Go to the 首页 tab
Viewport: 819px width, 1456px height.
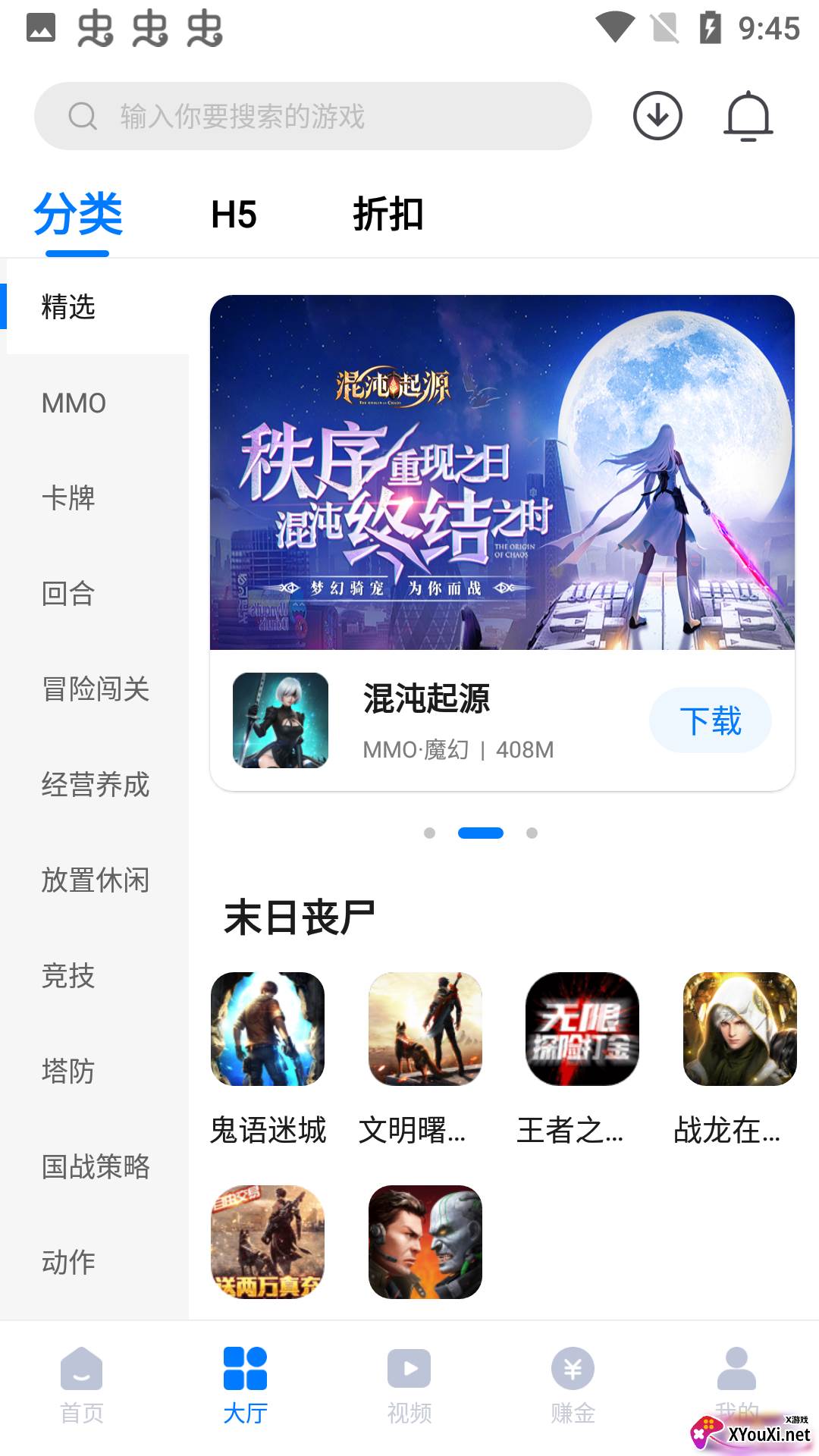(82, 1385)
